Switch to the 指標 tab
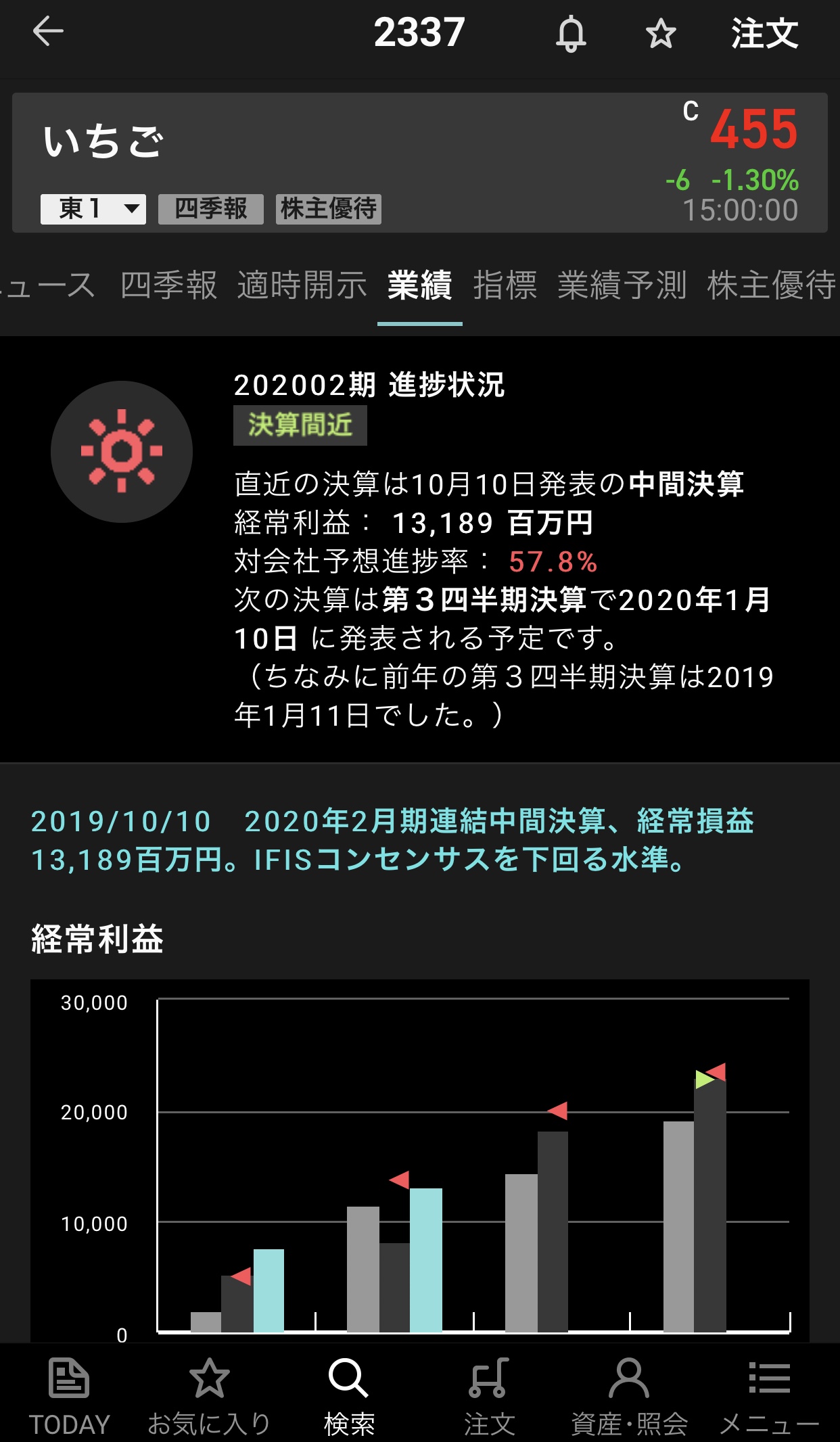This screenshot has width=840, height=1442. point(505,285)
